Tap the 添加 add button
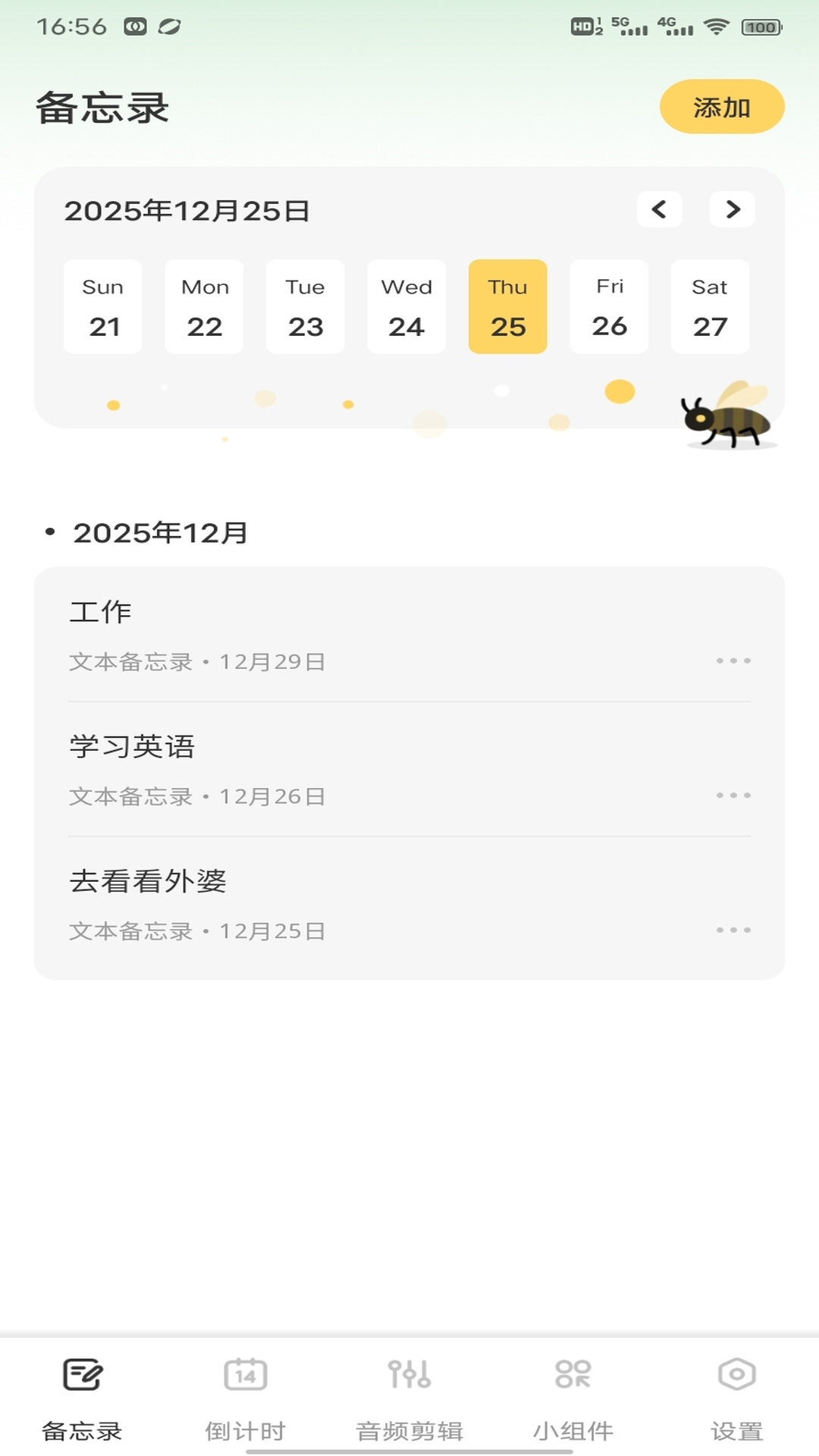 [x=720, y=107]
